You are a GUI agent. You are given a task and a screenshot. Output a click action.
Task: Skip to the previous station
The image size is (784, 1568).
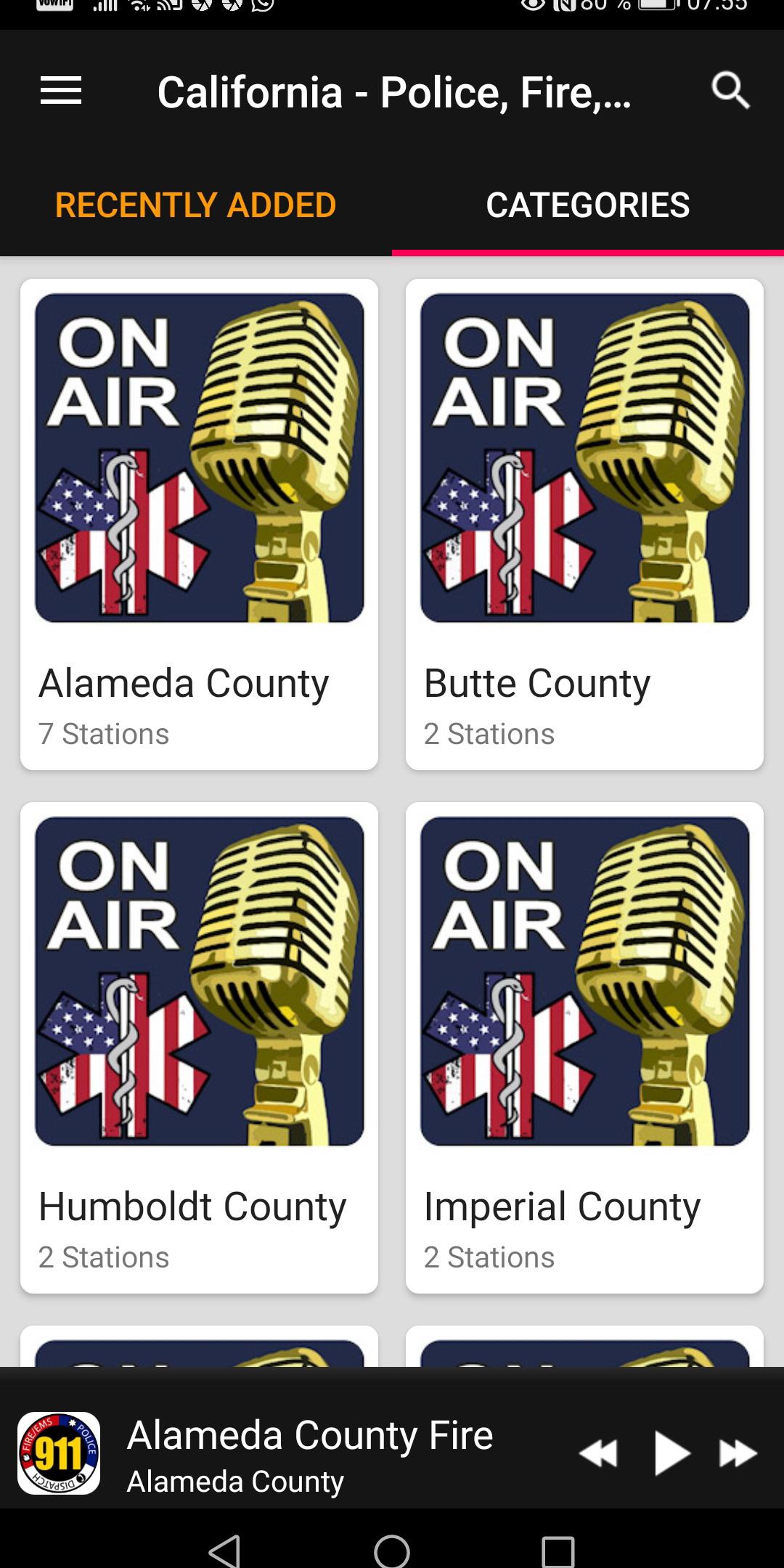click(598, 1453)
